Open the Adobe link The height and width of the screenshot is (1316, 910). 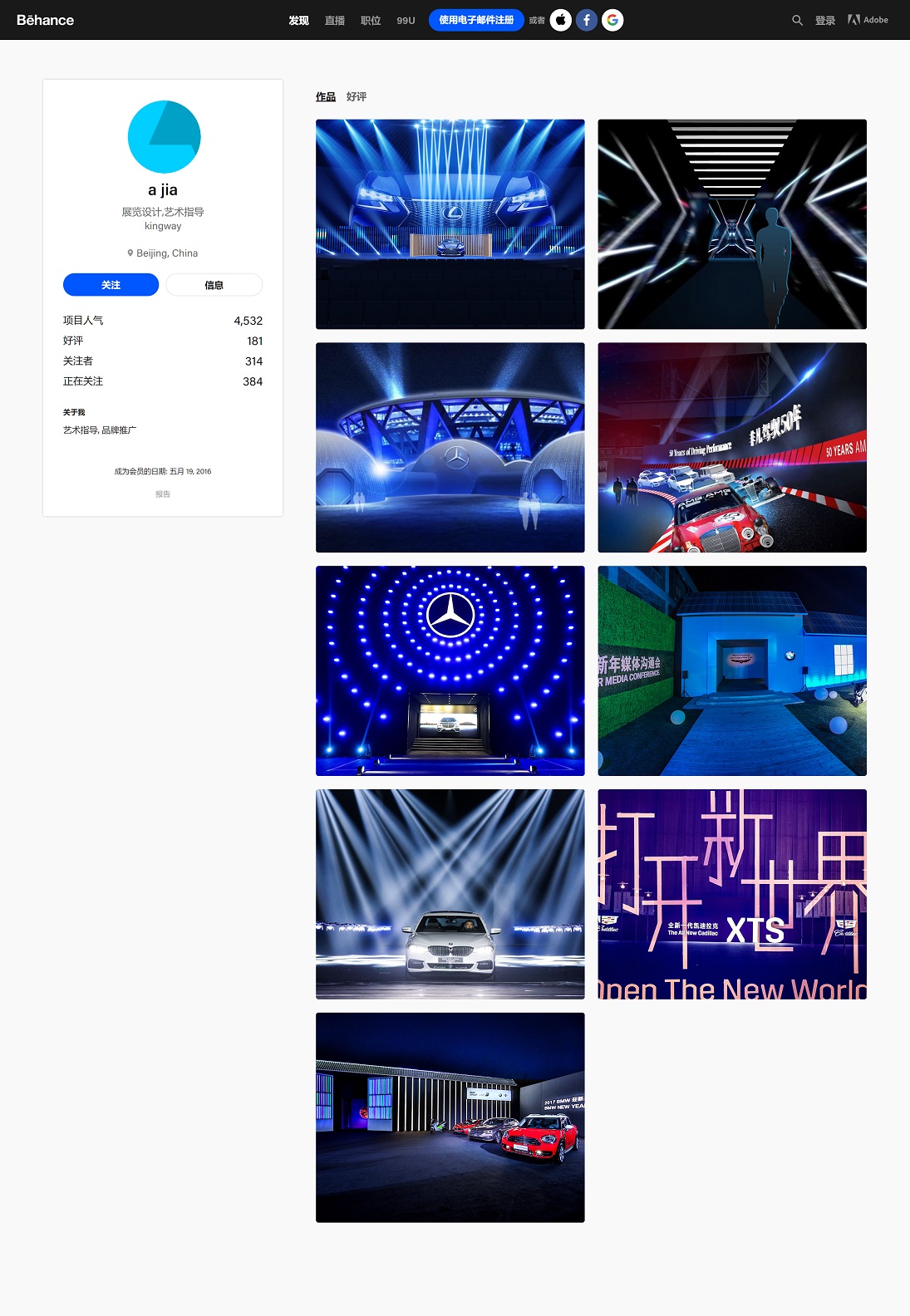coord(868,20)
